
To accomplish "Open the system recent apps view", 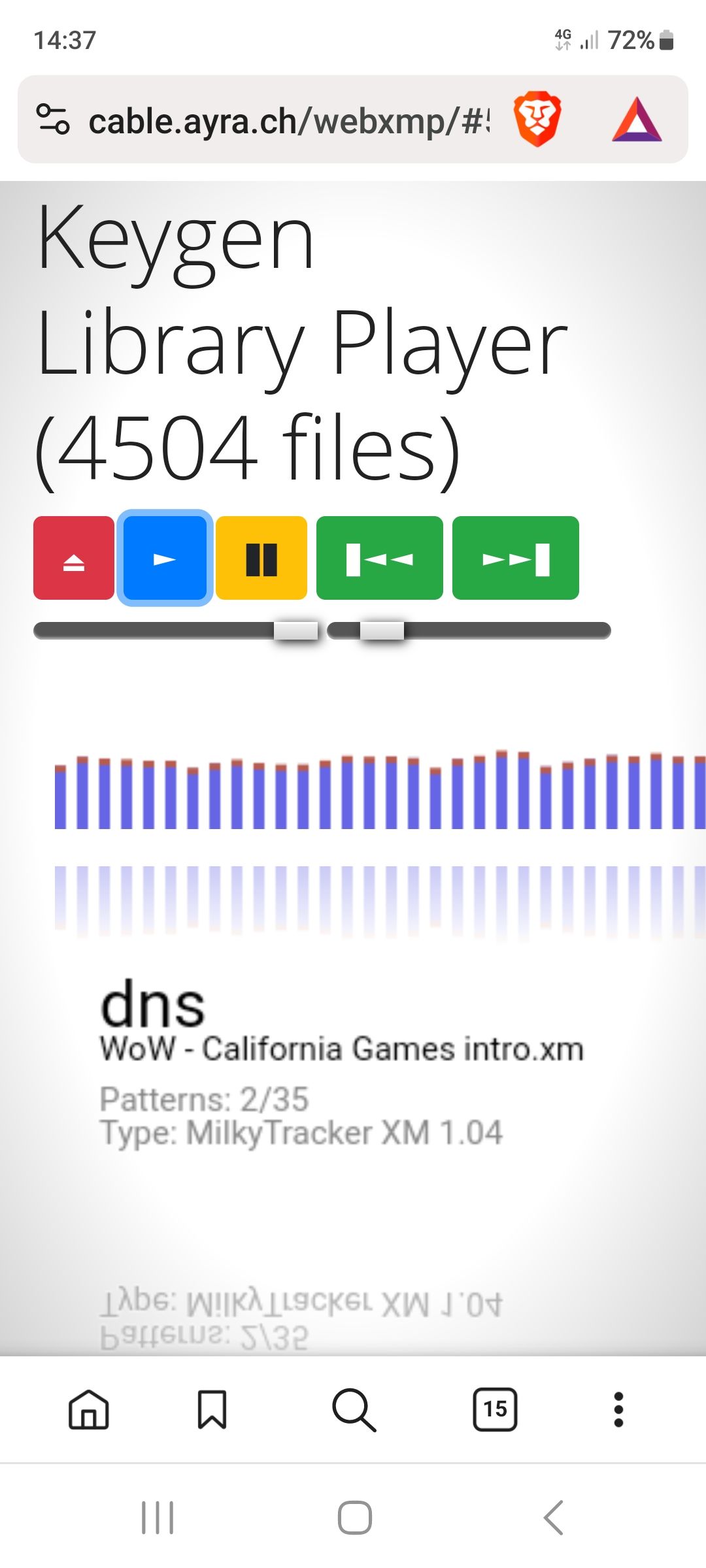I will (x=158, y=1517).
